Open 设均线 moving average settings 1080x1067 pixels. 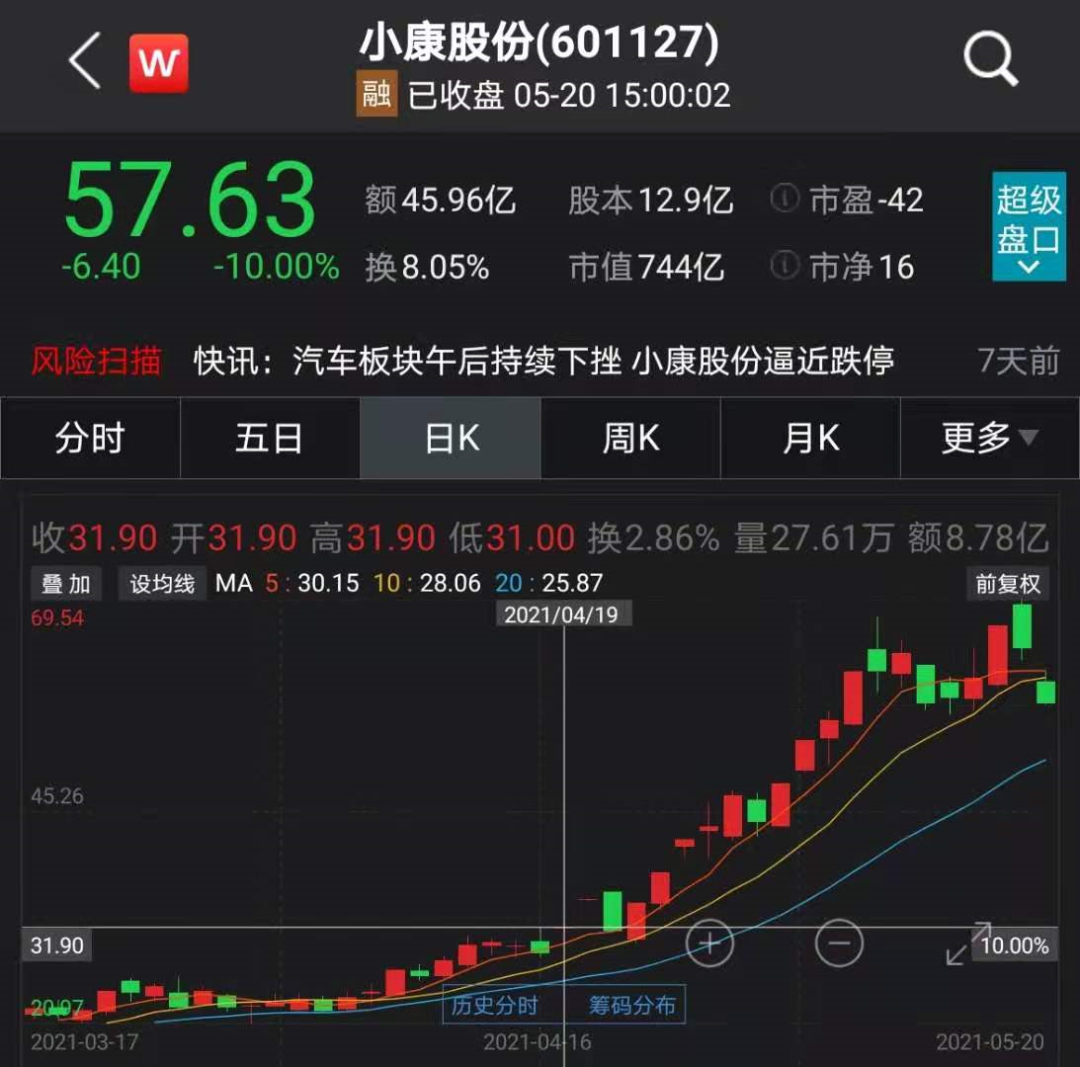tap(162, 584)
